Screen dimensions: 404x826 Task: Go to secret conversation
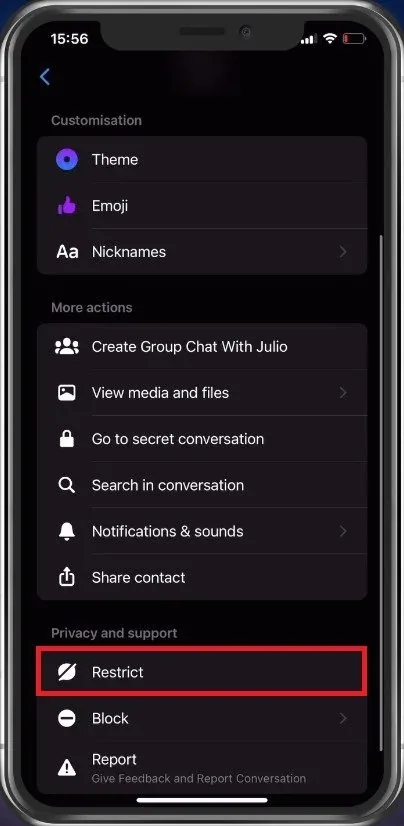[x=202, y=439]
